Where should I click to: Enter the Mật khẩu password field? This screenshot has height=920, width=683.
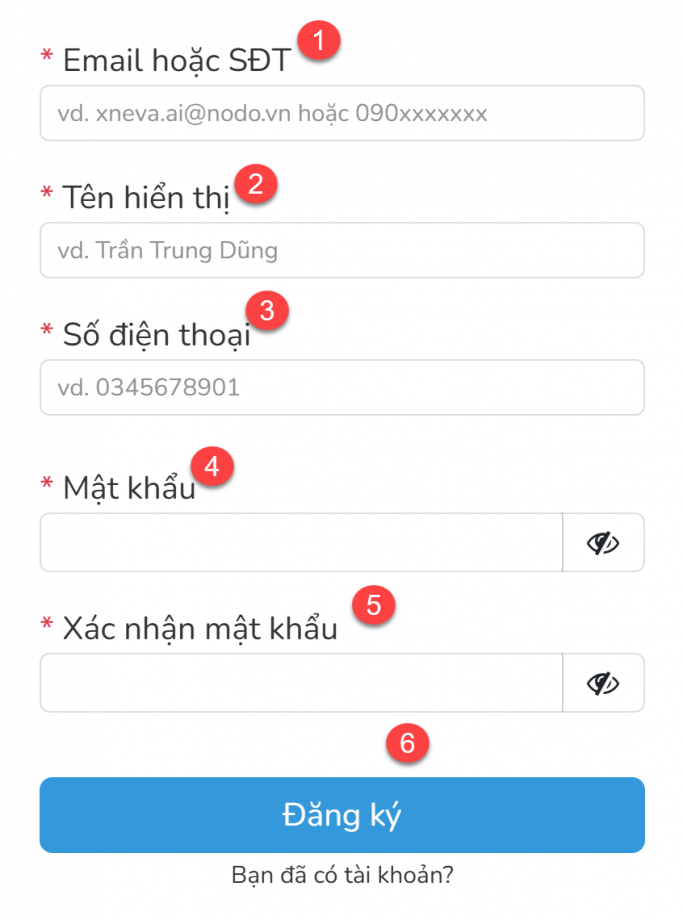(x=300, y=542)
